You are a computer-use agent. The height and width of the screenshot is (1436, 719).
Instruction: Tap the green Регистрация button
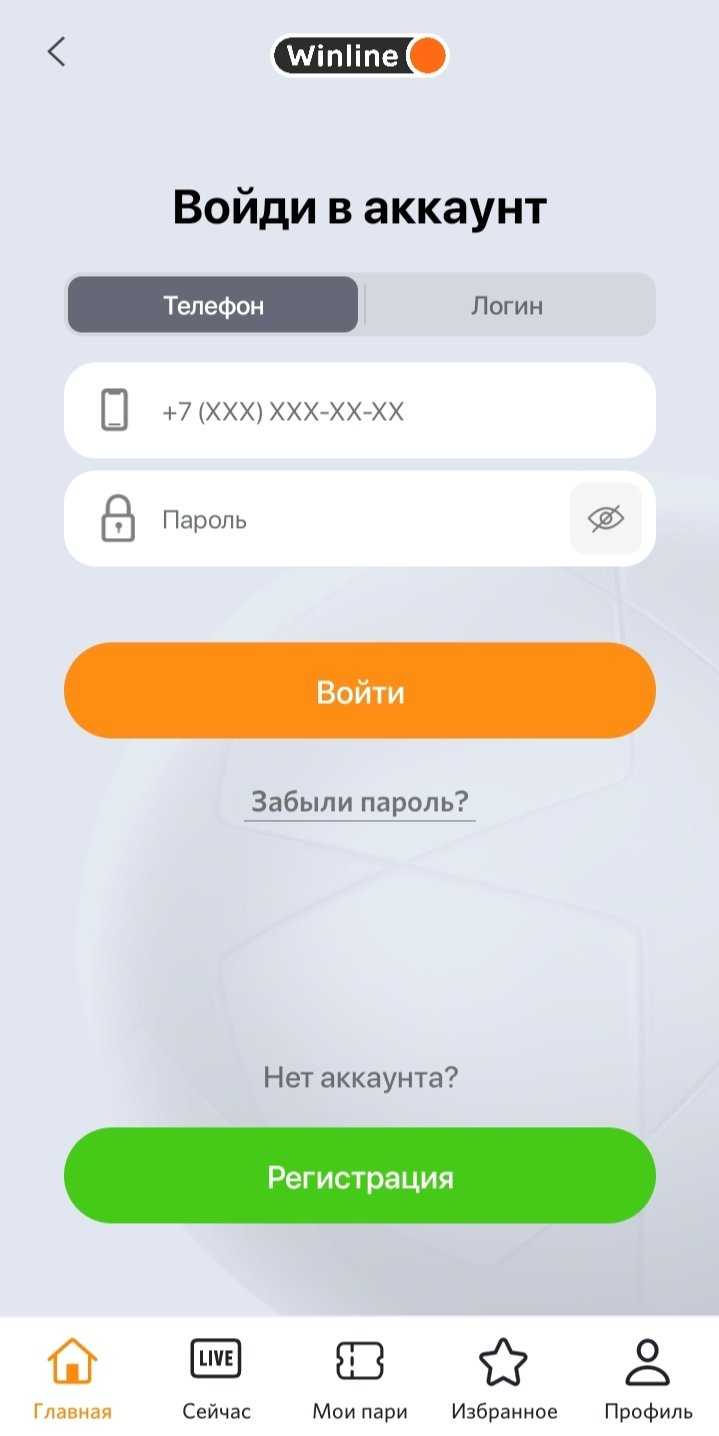(360, 1176)
